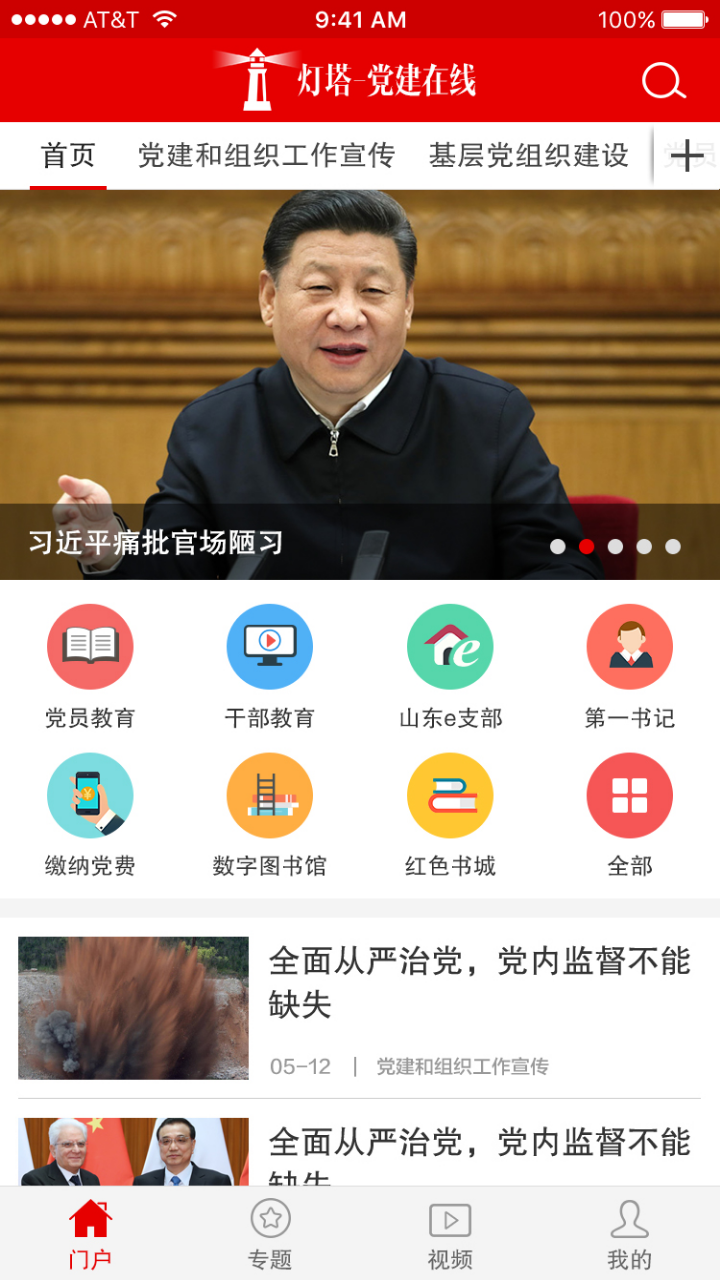Switch to the 专题 tab
The image size is (720, 1280).
(x=270, y=1232)
